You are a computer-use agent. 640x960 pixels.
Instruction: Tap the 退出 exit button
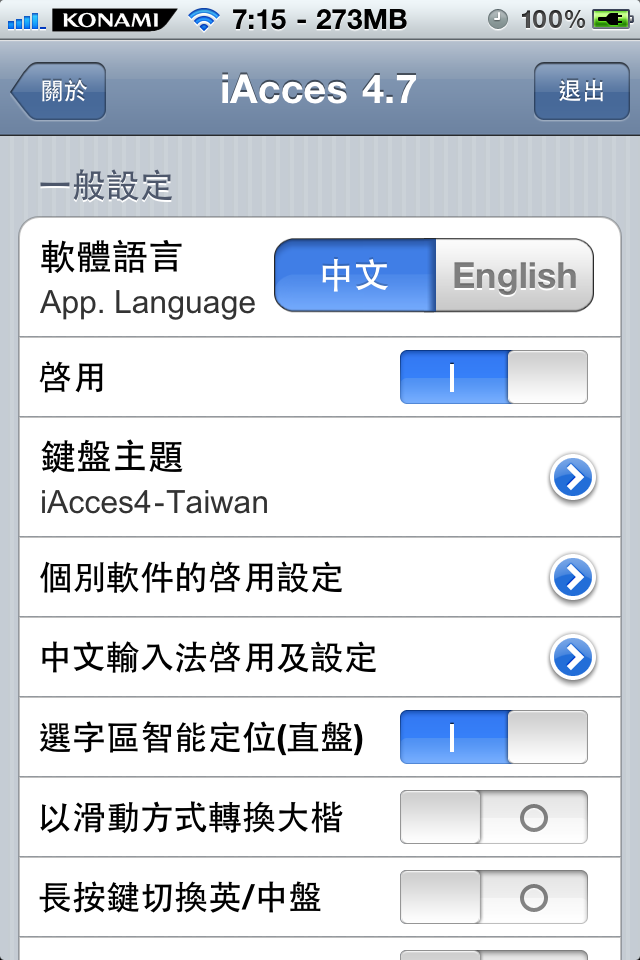581,91
